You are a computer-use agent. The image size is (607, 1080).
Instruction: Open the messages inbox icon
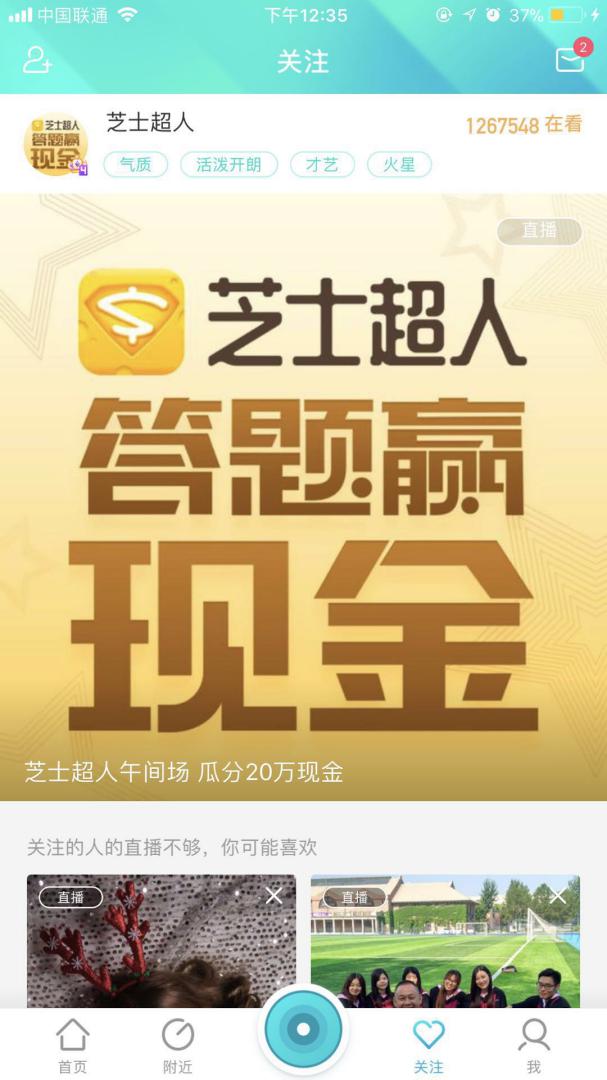[570, 60]
